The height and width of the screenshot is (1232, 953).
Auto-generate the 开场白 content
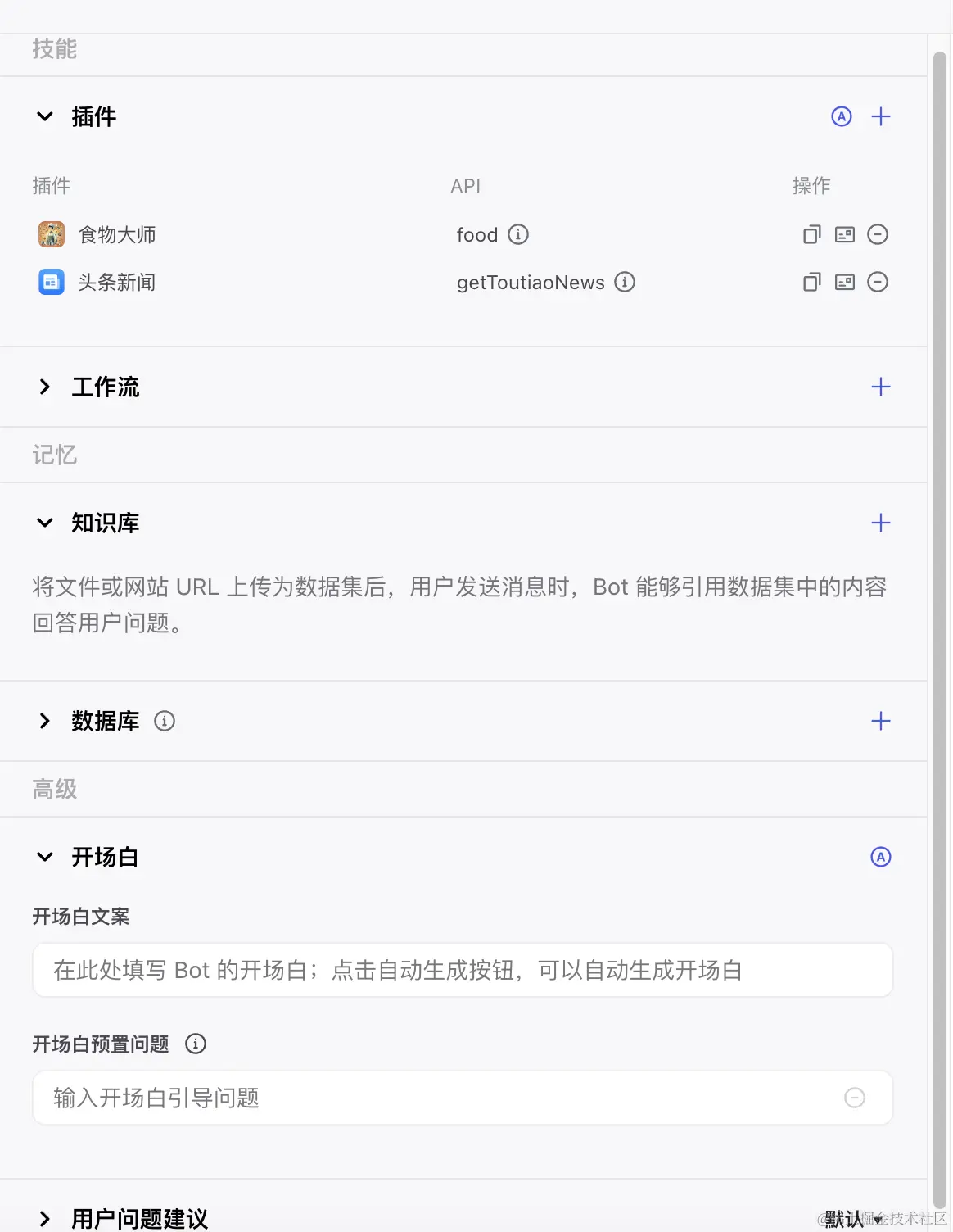[x=880, y=857]
